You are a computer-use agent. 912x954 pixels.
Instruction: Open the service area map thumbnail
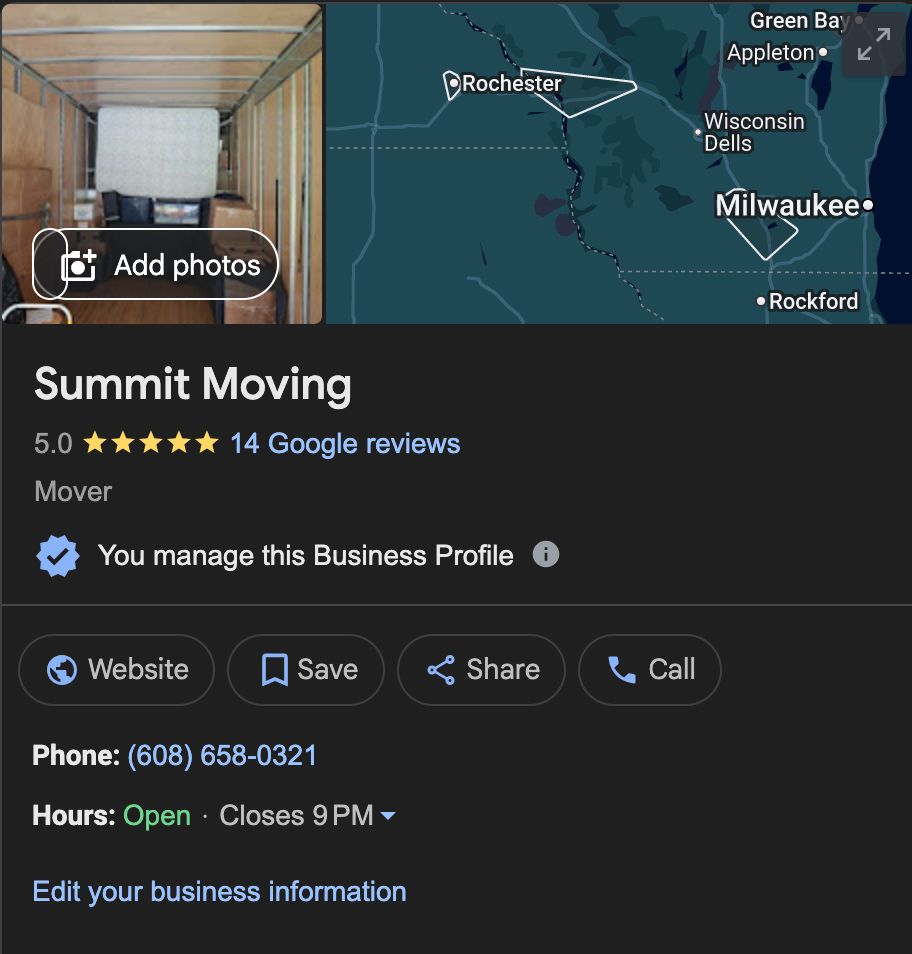click(600, 180)
